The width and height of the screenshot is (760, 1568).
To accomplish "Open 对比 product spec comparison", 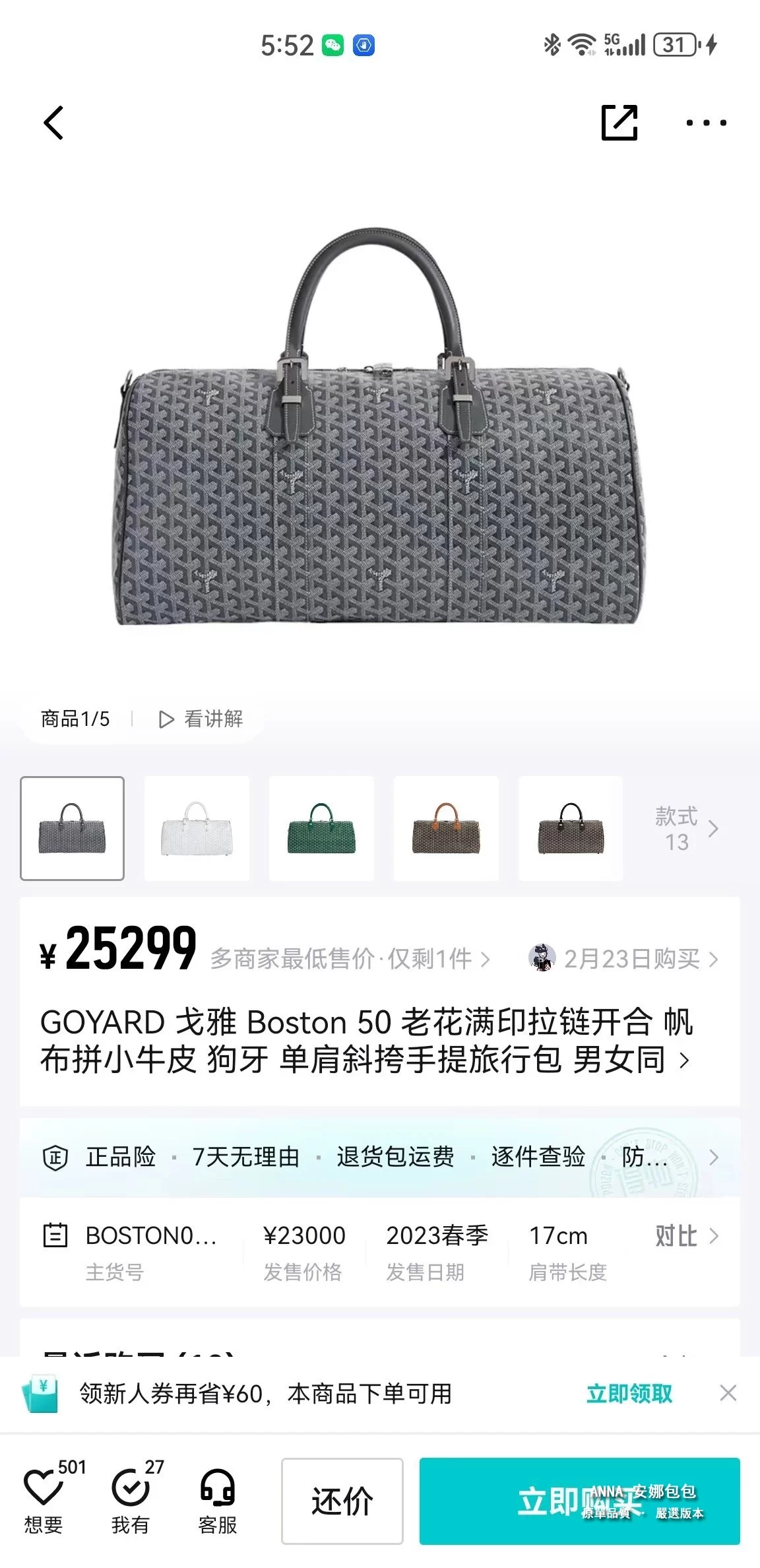I will point(686,1236).
